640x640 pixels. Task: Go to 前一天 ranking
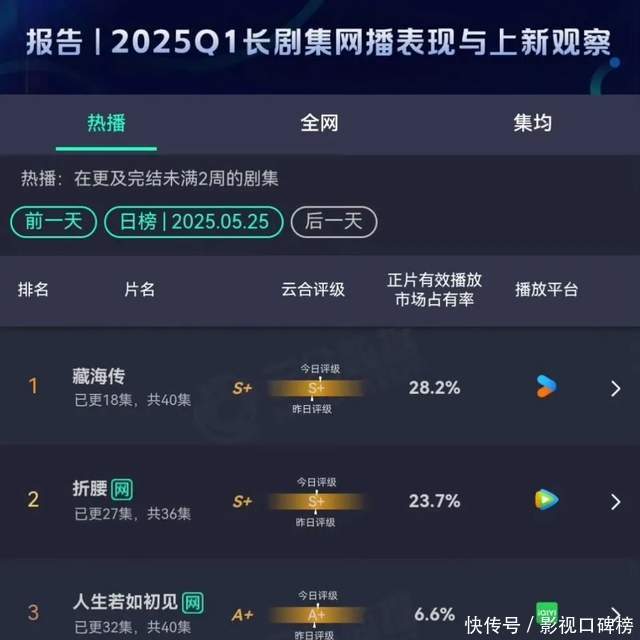(x=53, y=222)
